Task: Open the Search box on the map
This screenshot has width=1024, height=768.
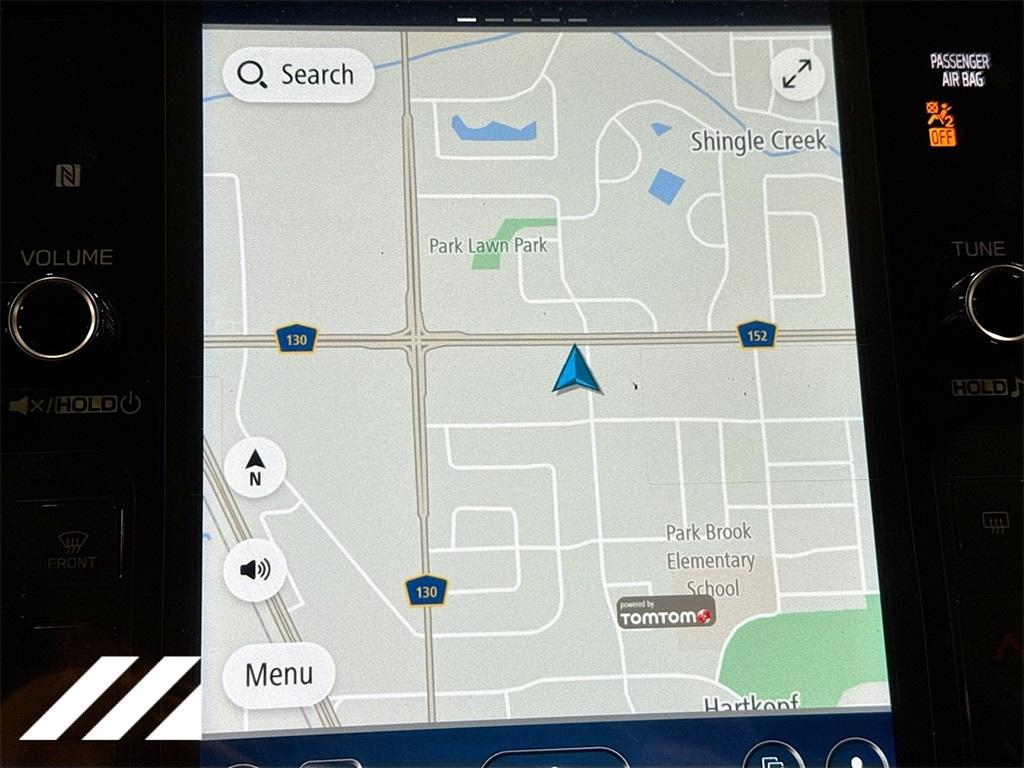Action: click(298, 75)
